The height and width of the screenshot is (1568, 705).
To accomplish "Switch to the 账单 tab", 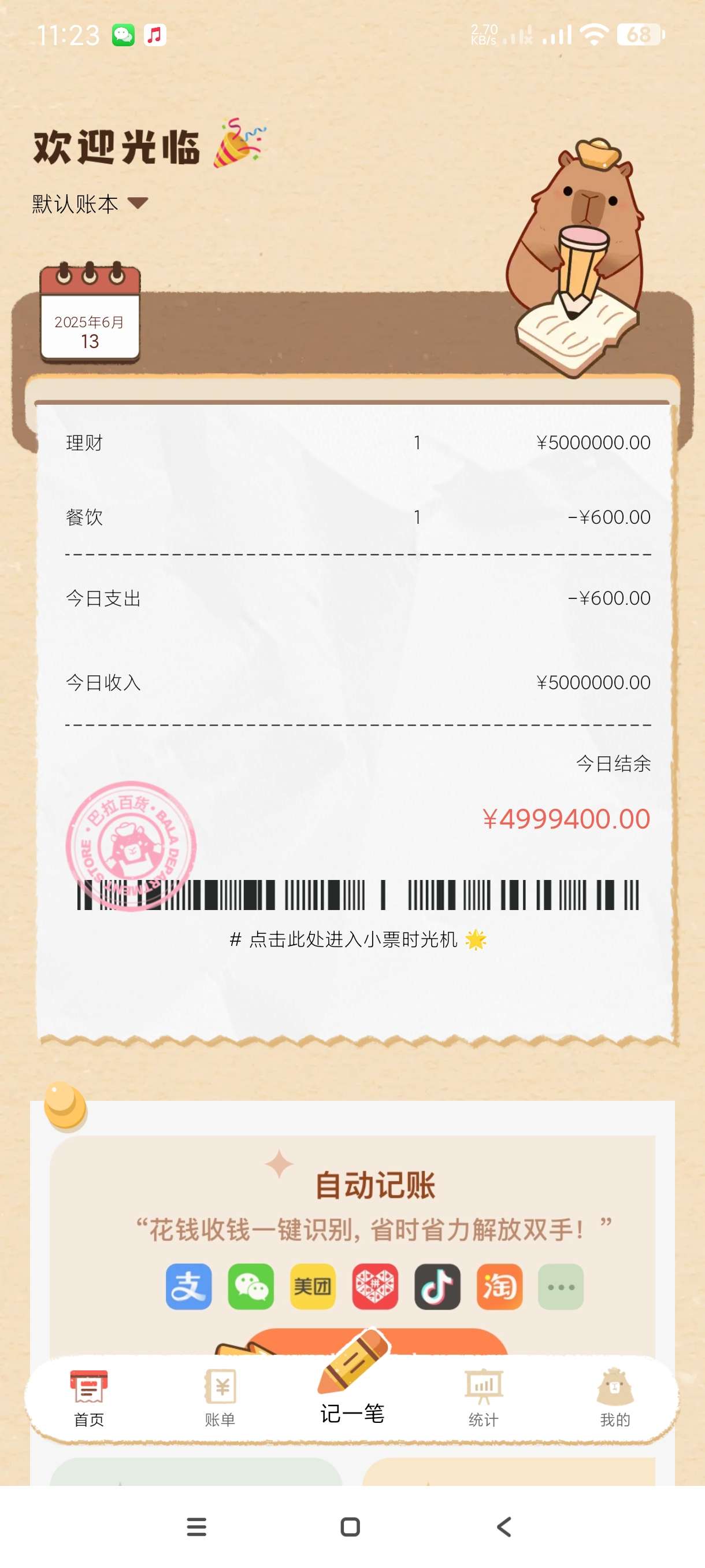I will (220, 1397).
